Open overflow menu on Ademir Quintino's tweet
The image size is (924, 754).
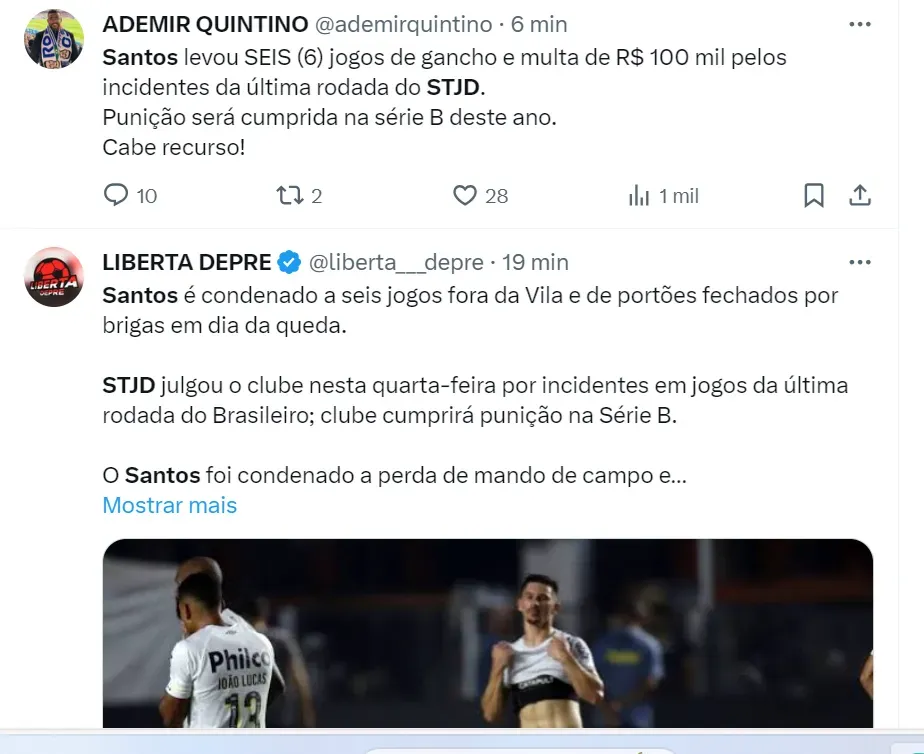point(859,23)
